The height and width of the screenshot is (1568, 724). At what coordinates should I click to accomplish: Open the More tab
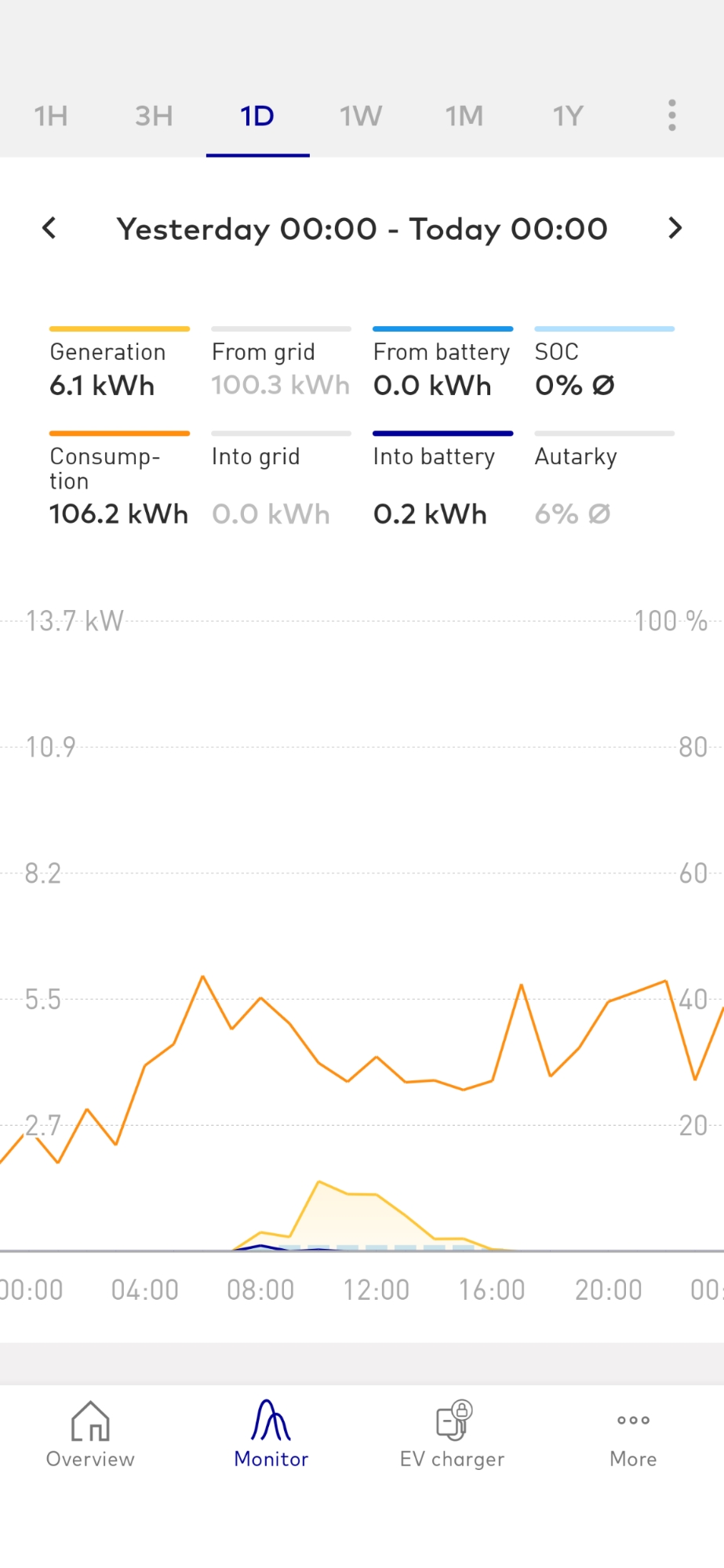[633, 1435]
